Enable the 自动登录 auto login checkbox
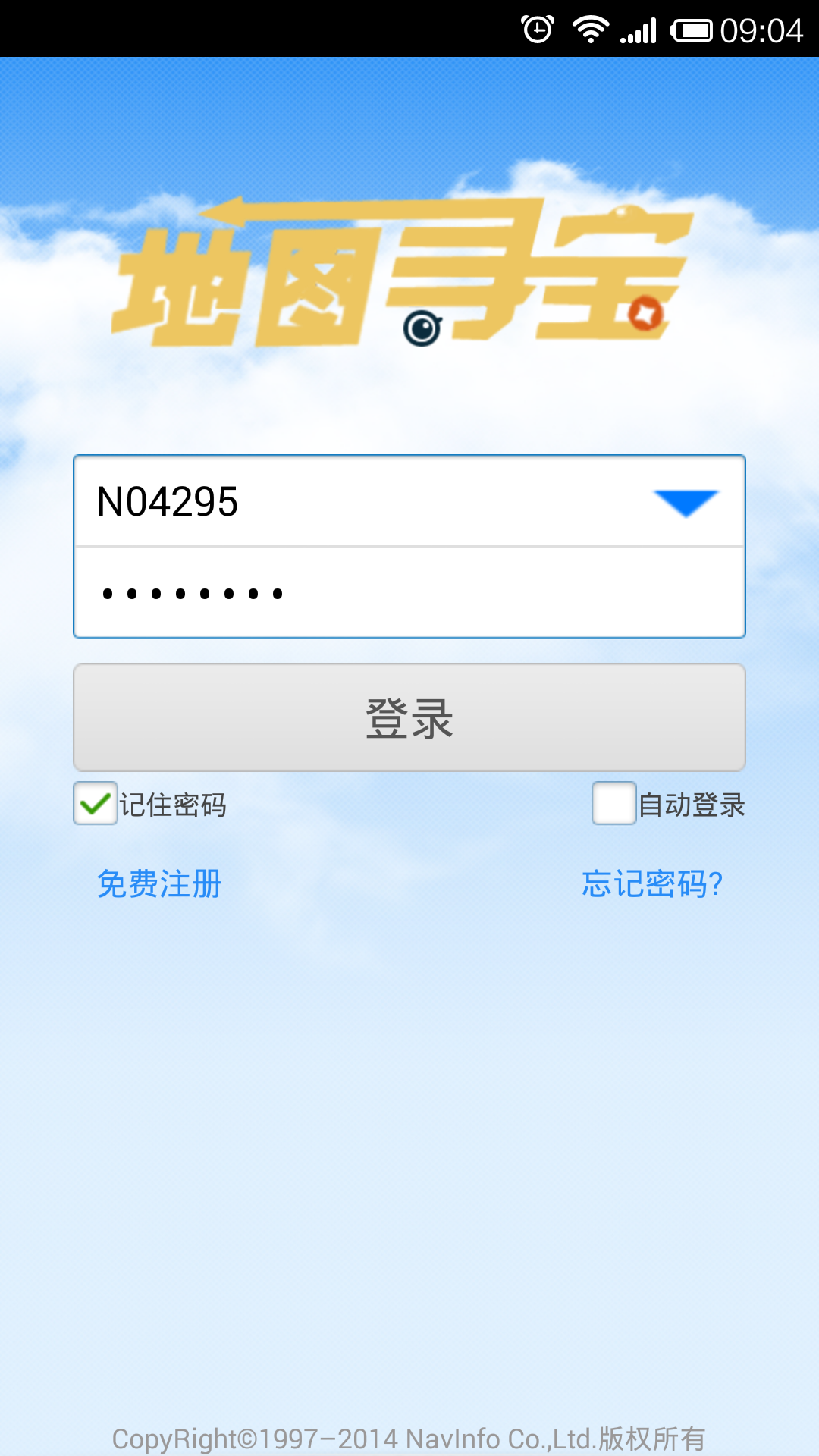819x1456 pixels. click(x=613, y=804)
